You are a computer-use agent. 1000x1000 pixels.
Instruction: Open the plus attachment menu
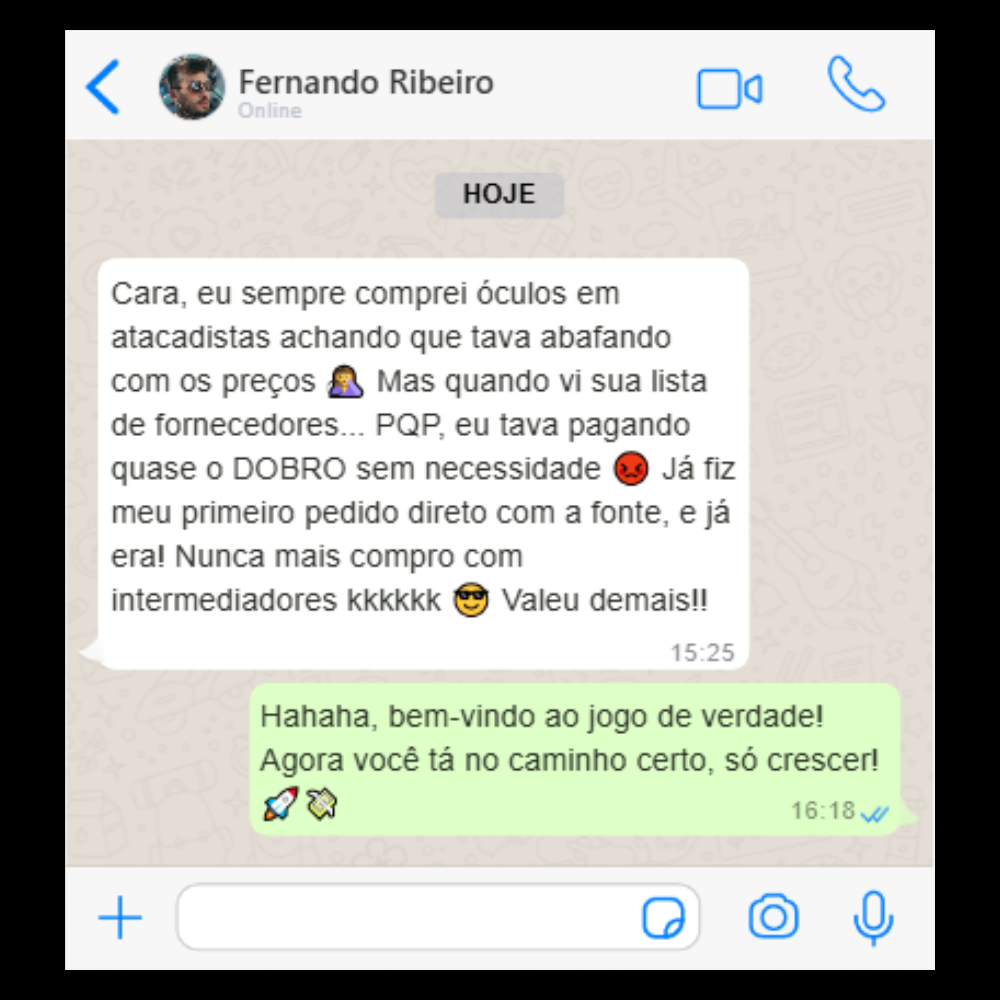(121, 917)
